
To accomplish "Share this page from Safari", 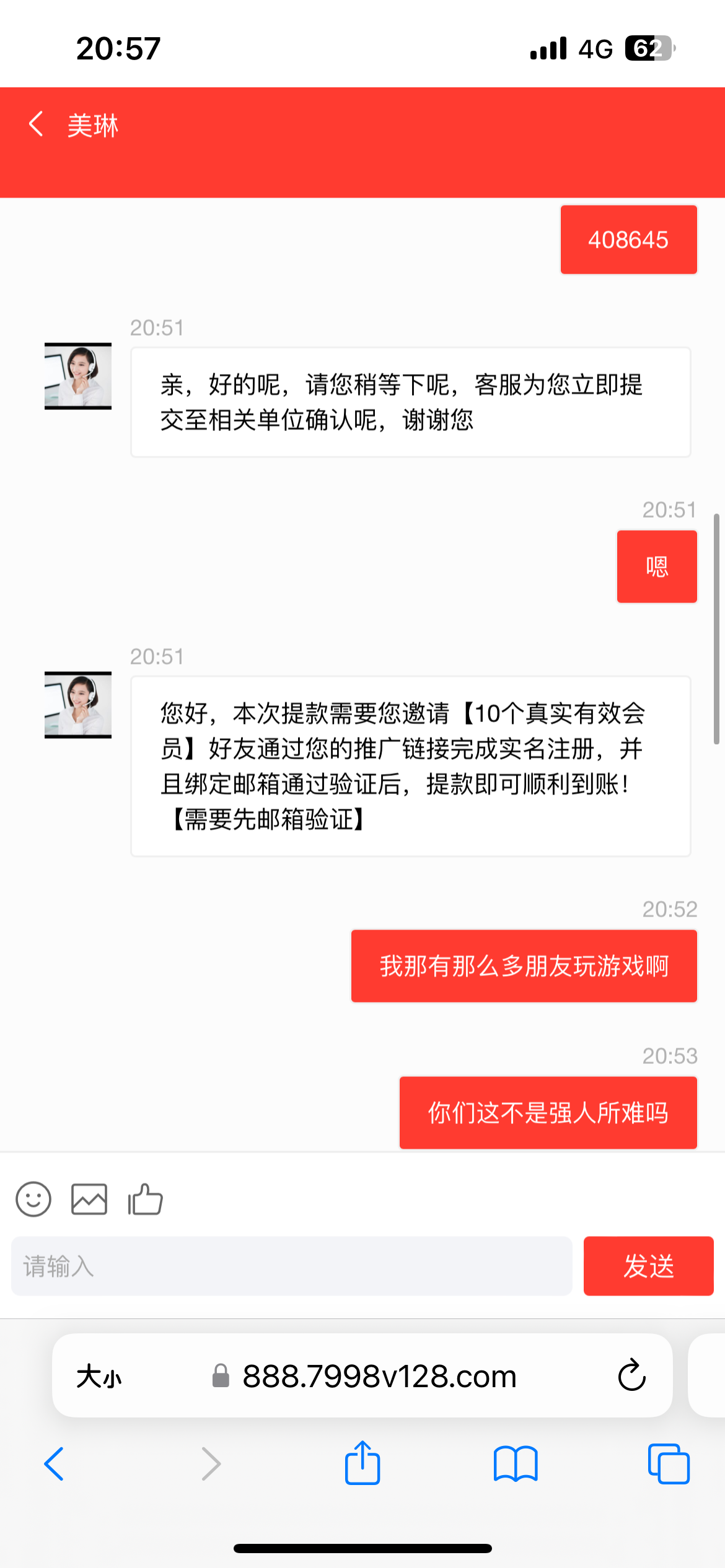I will [x=362, y=1464].
